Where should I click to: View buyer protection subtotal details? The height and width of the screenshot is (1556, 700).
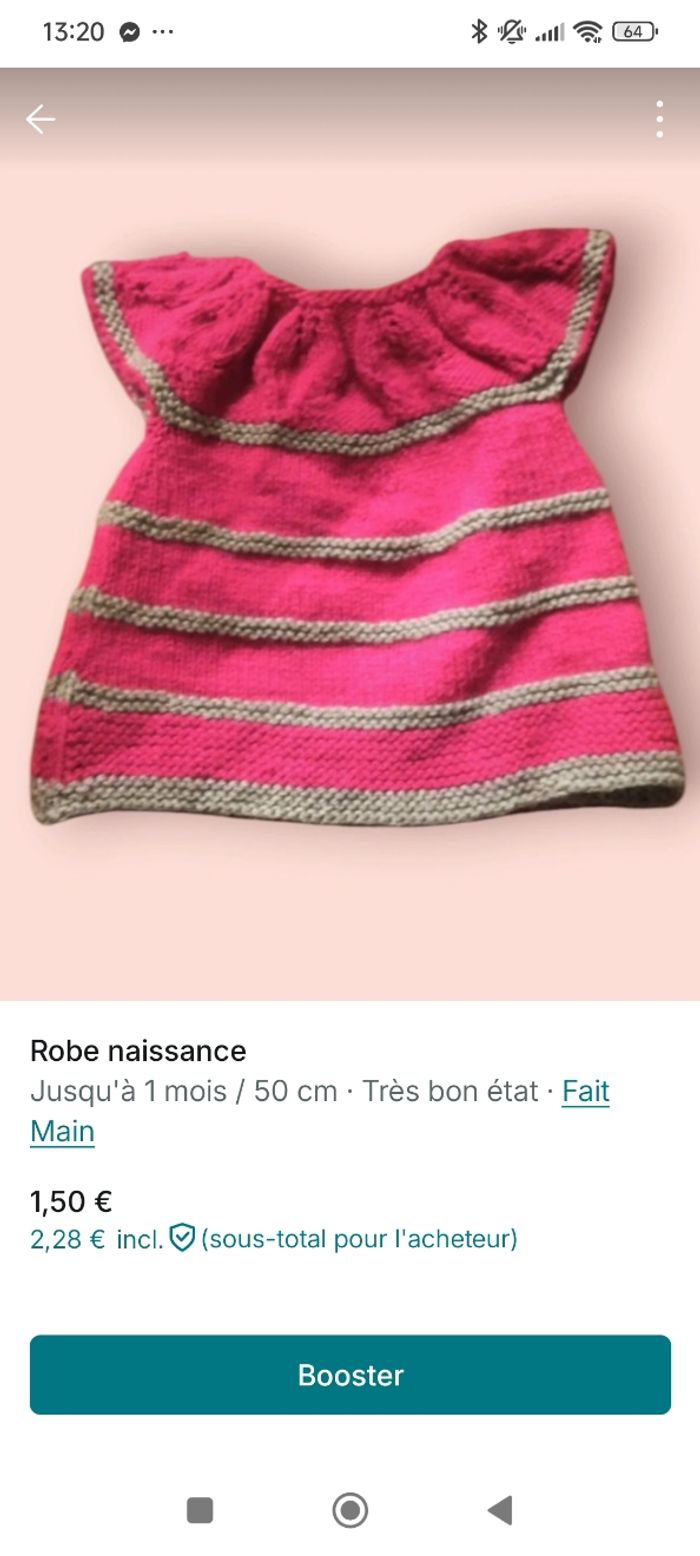click(x=273, y=1239)
